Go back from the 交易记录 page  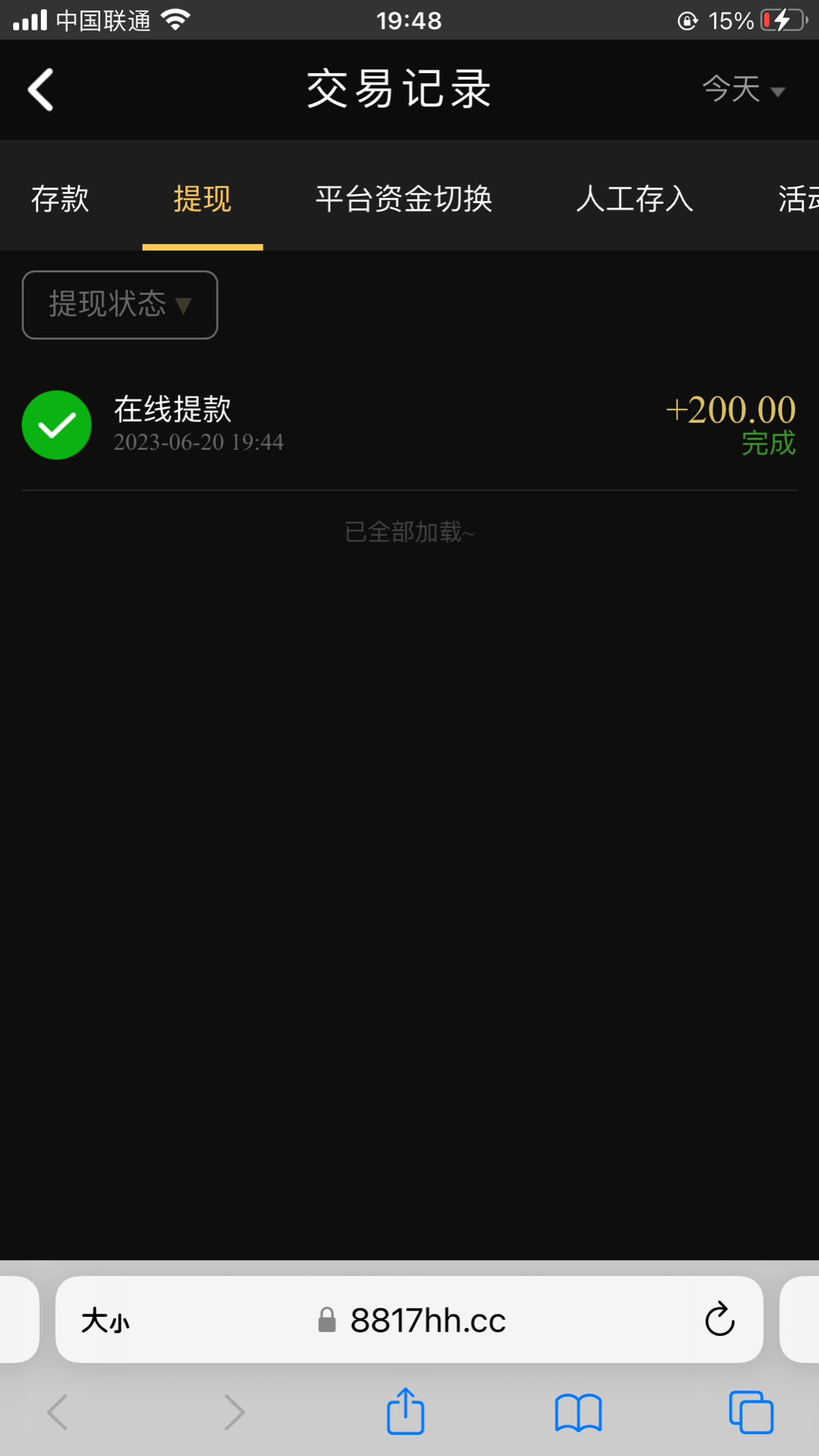click(x=41, y=89)
